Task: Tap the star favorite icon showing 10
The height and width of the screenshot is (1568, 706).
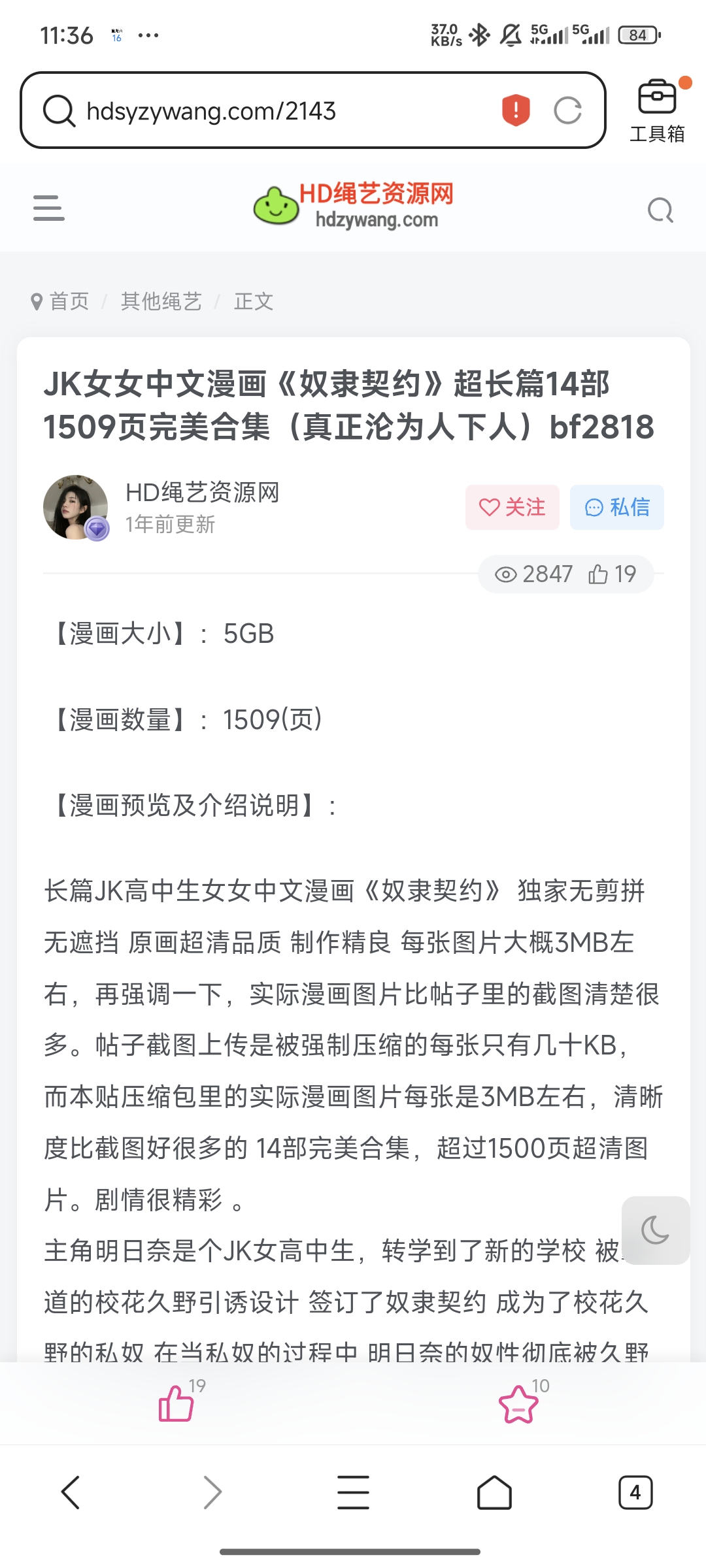Action: click(x=518, y=1404)
